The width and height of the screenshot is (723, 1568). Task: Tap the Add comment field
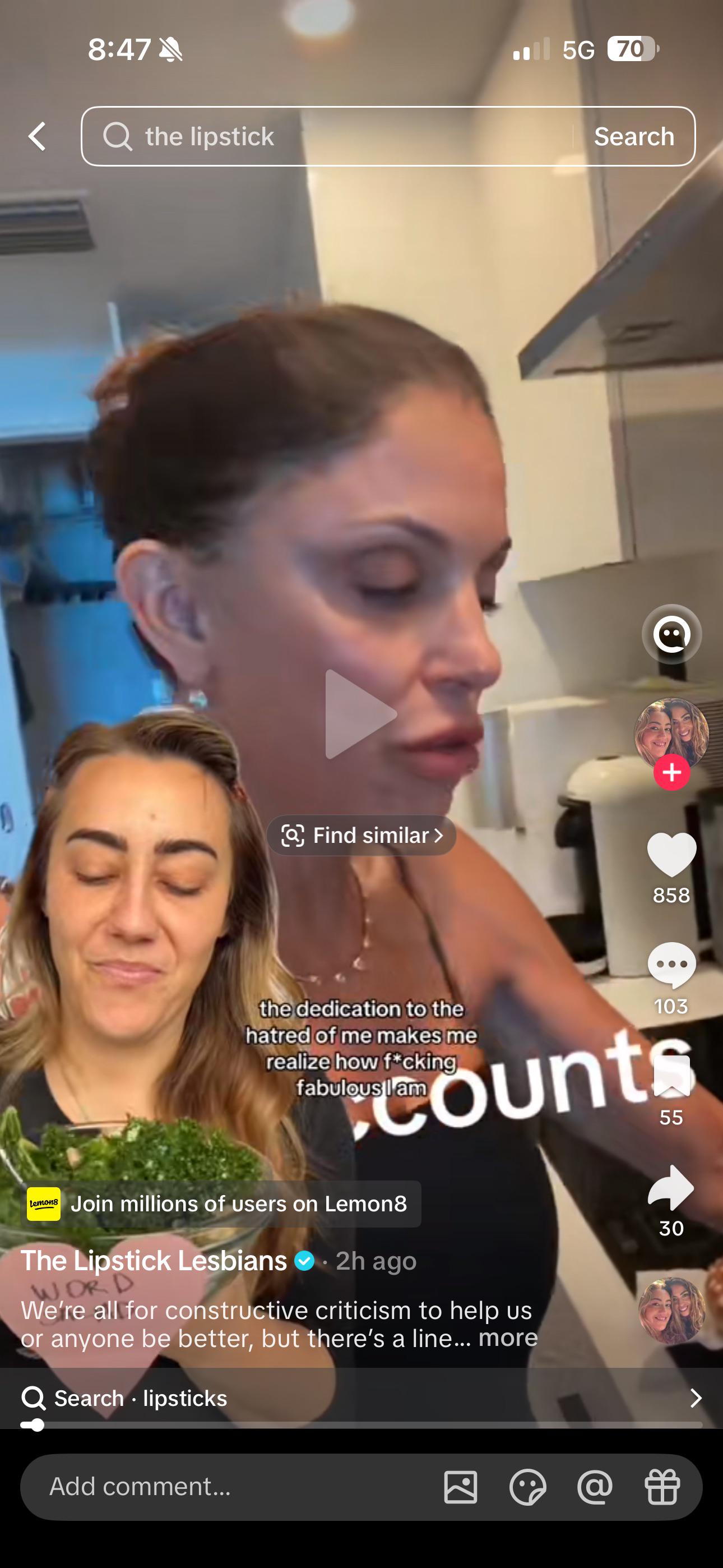point(231,1487)
